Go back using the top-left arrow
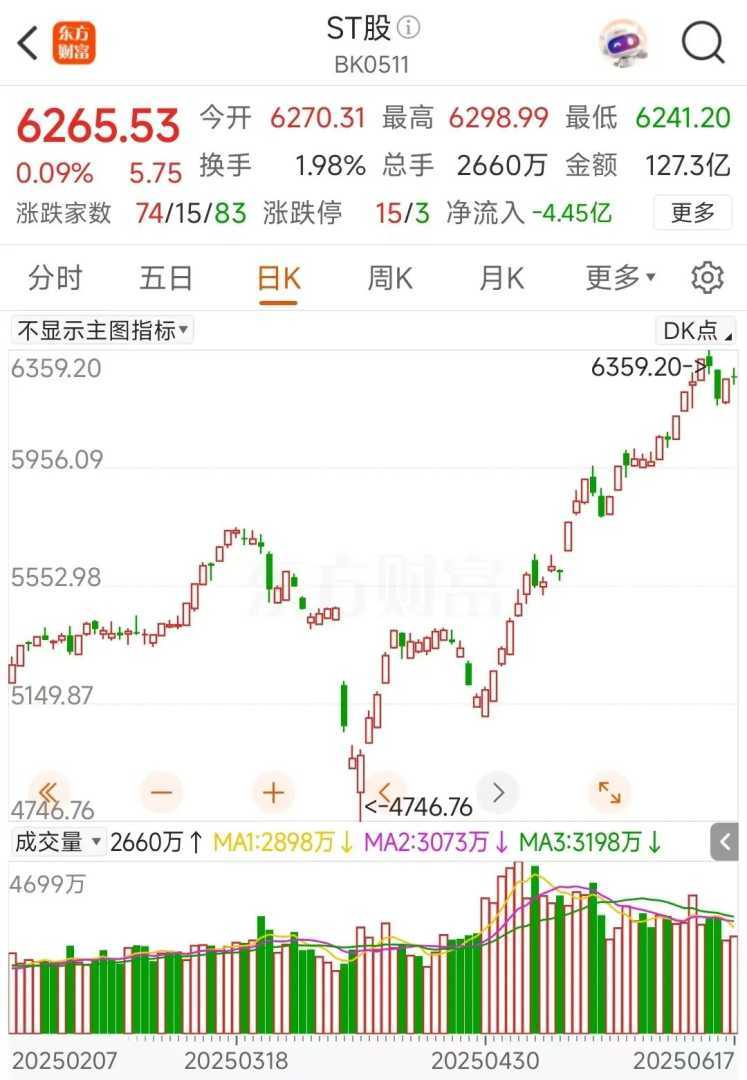The height and width of the screenshot is (1080, 747). pos(28,43)
